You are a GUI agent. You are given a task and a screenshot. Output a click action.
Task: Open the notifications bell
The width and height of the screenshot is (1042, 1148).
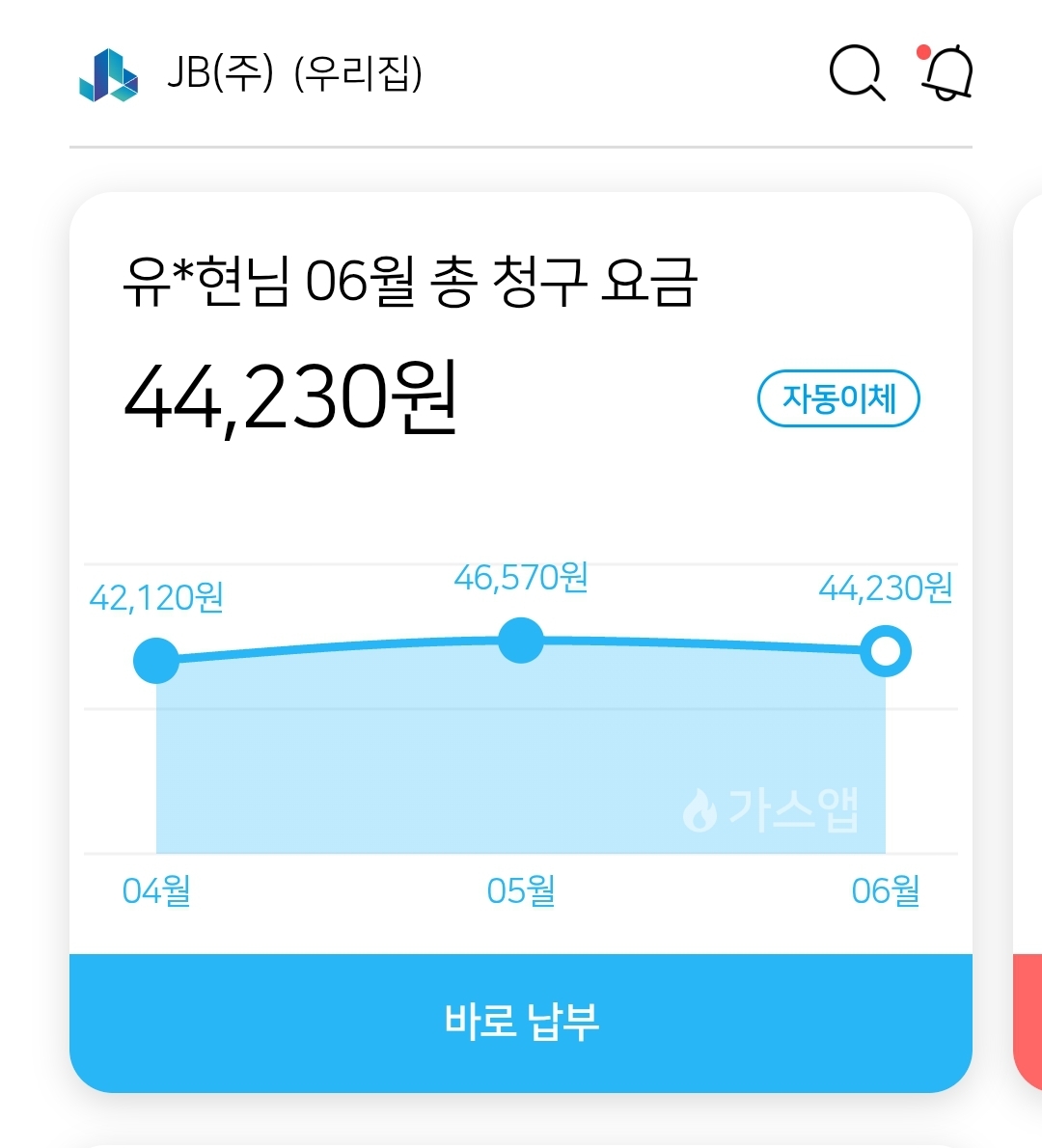pos(947,72)
